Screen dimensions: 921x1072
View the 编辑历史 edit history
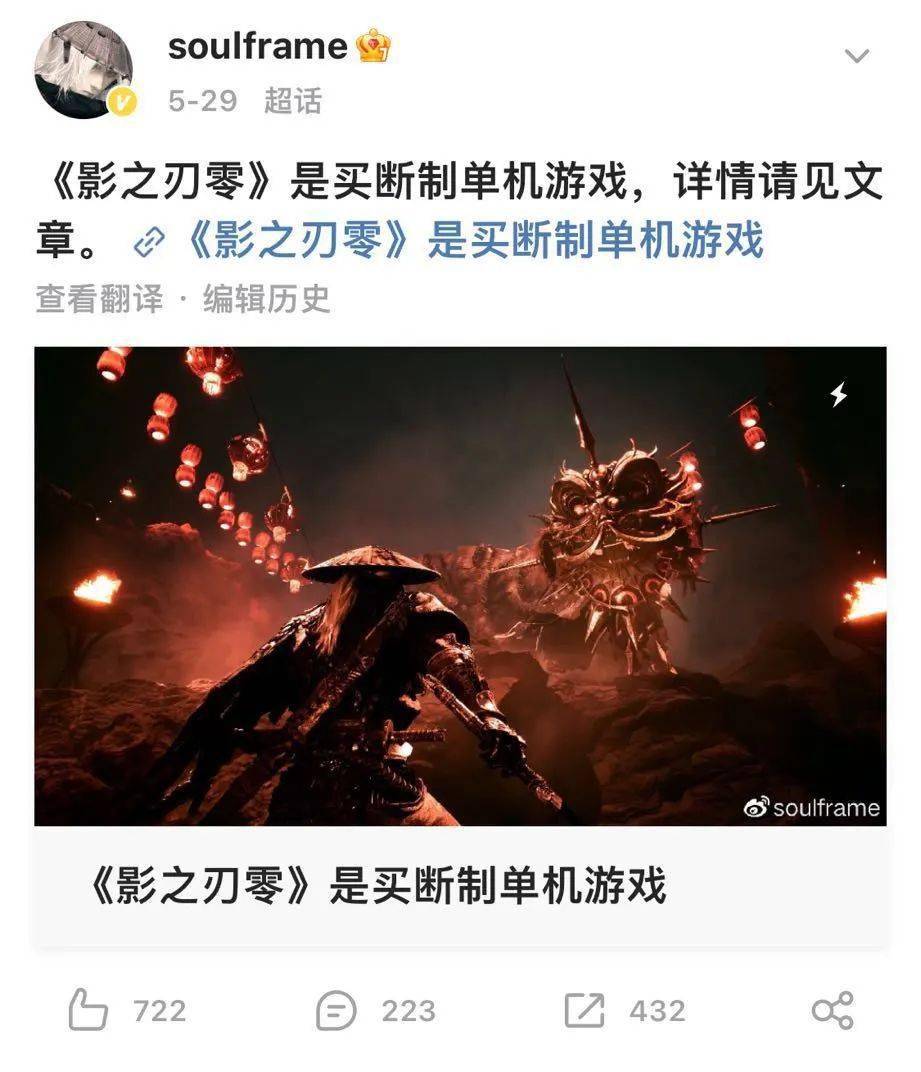(267, 298)
